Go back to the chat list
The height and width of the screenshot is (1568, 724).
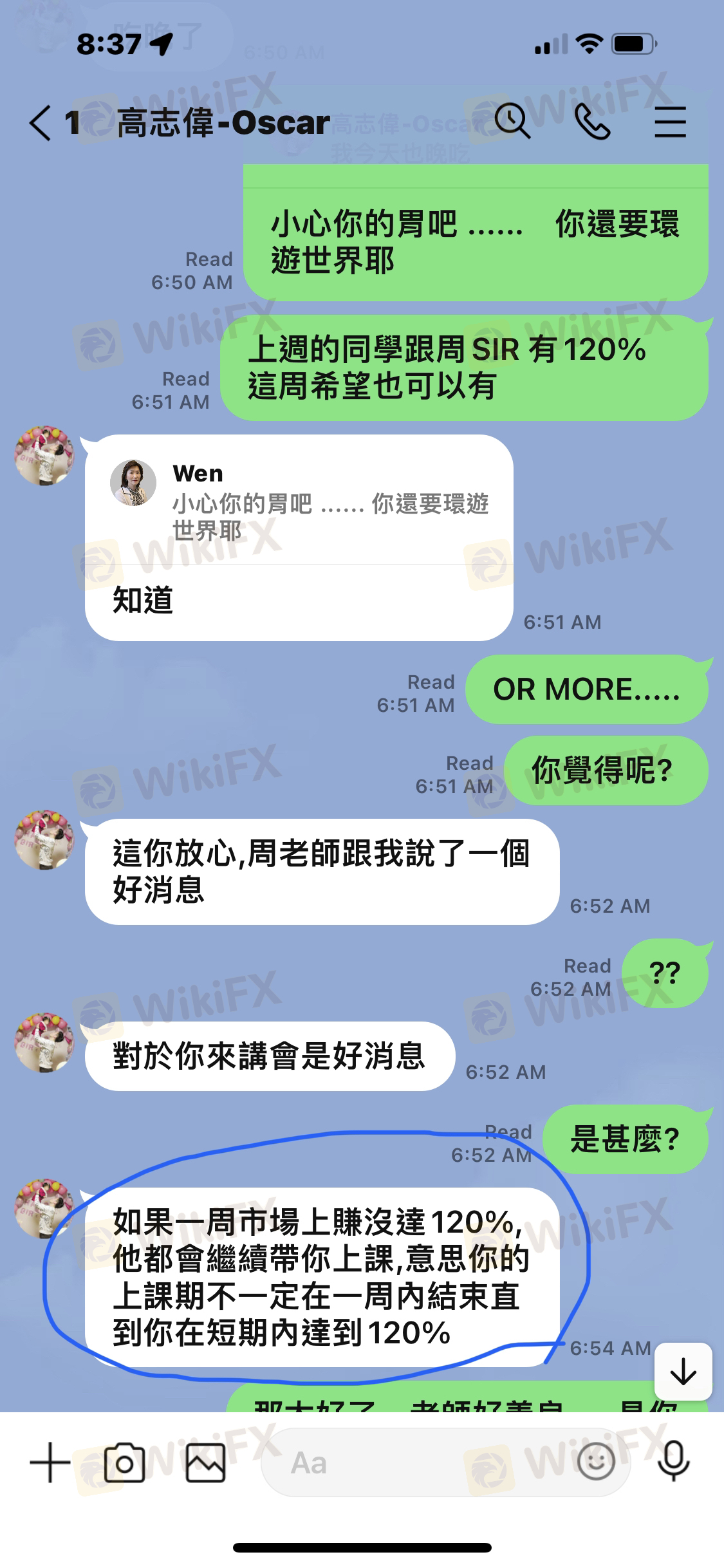(40, 123)
